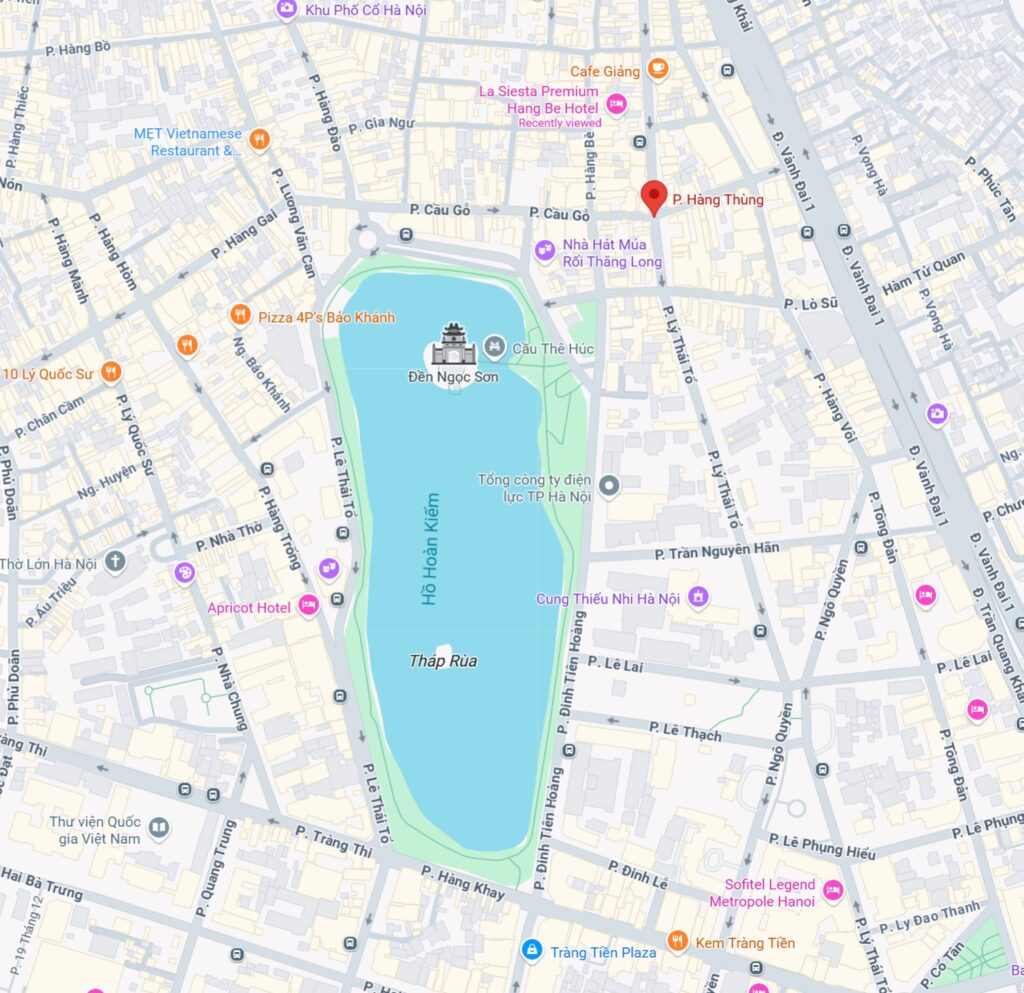Viewport: 1024px width, 993px height.
Task: Select the Tràng Tiền Plaza shopping marker
Action: coord(532,949)
